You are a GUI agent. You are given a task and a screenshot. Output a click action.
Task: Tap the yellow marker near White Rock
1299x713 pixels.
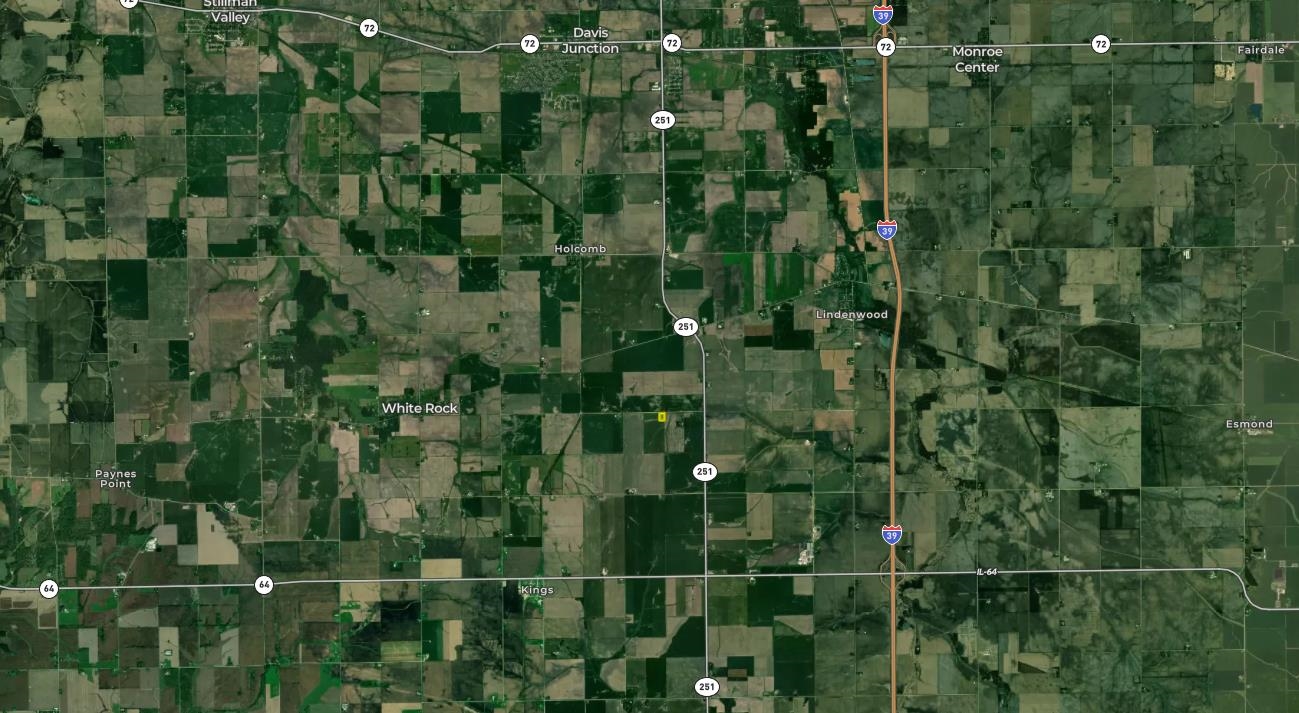click(662, 416)
